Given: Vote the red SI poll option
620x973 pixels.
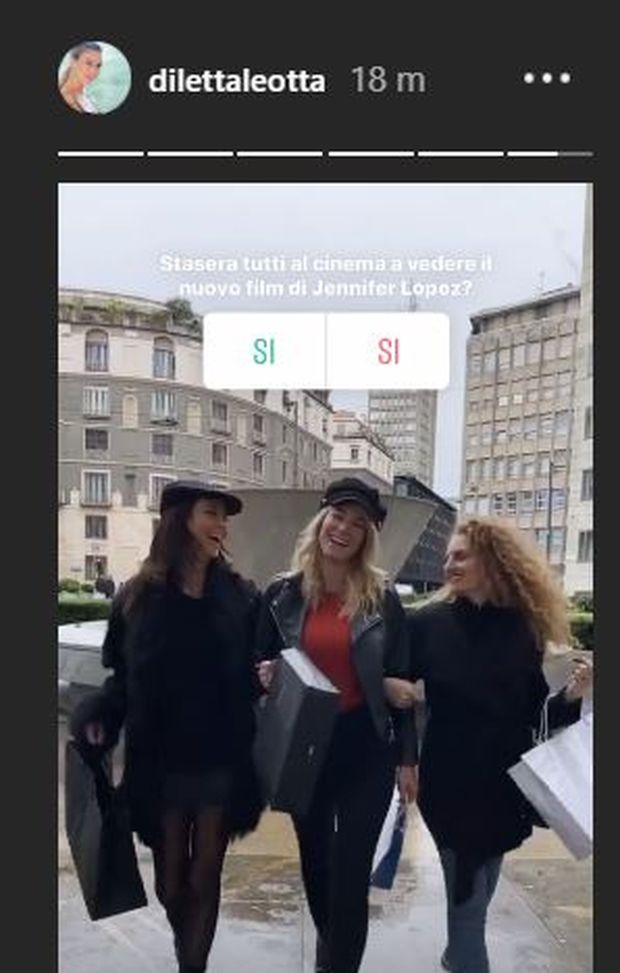Looking at the screenshot, I should coord(388,351).
